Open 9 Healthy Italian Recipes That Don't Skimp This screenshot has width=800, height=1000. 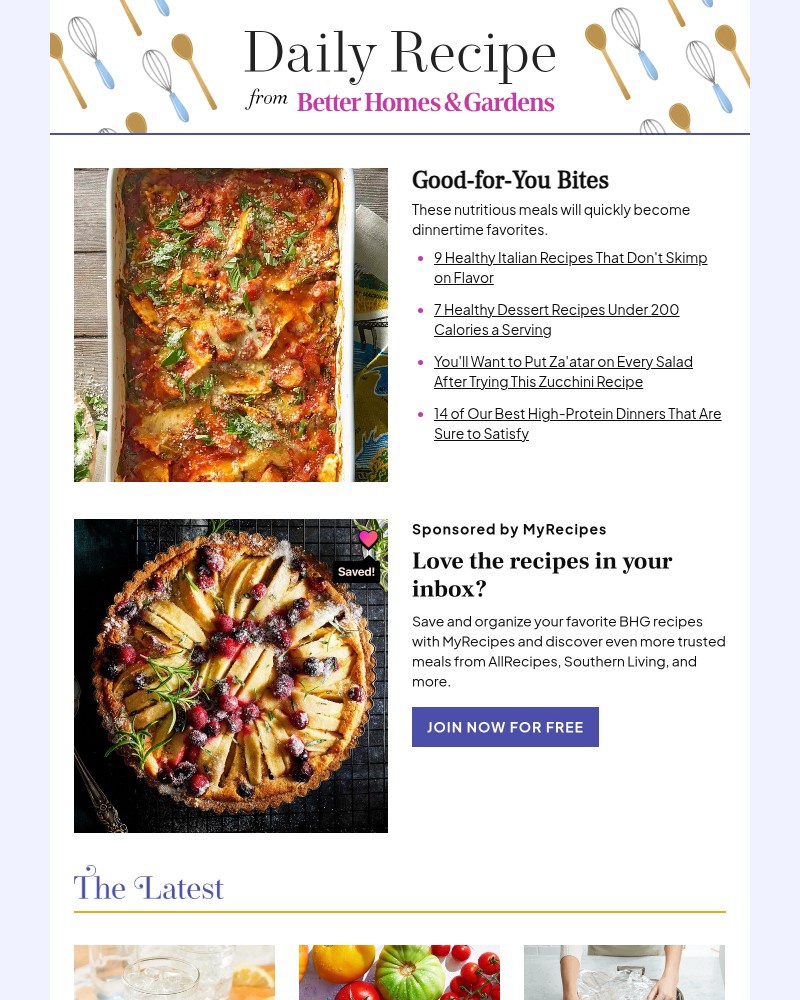point(570,267)
